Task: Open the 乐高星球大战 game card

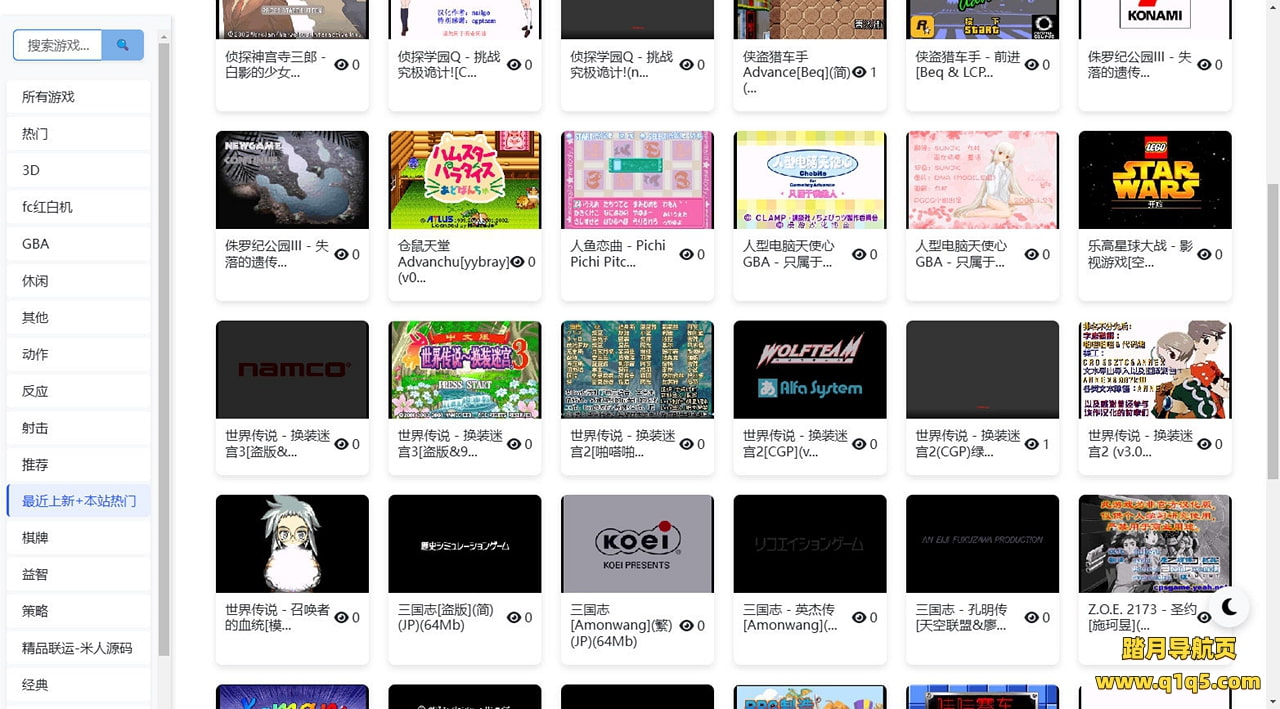Action: 1154,181
